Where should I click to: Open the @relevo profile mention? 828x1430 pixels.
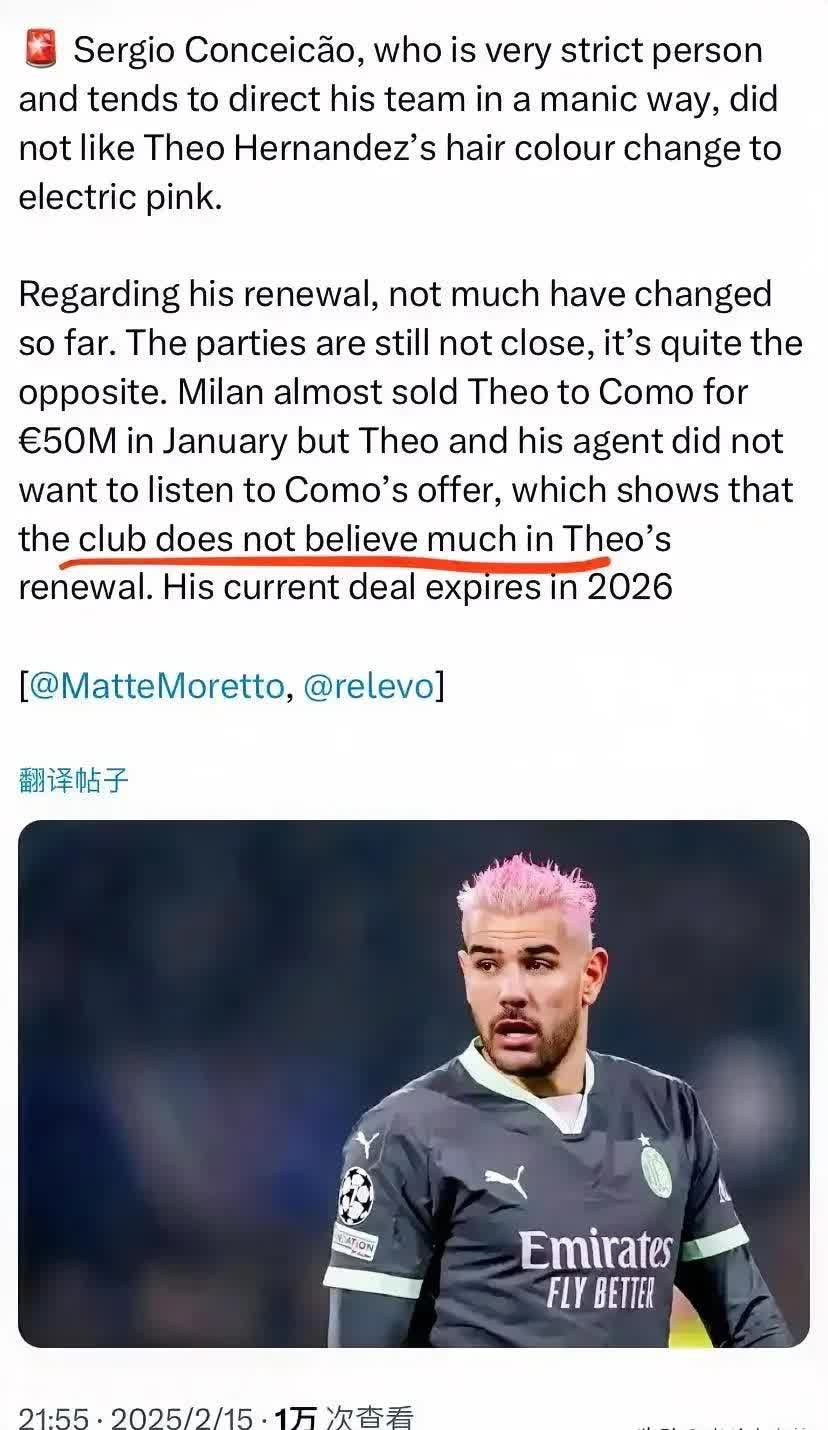click(x=368, y=685)
